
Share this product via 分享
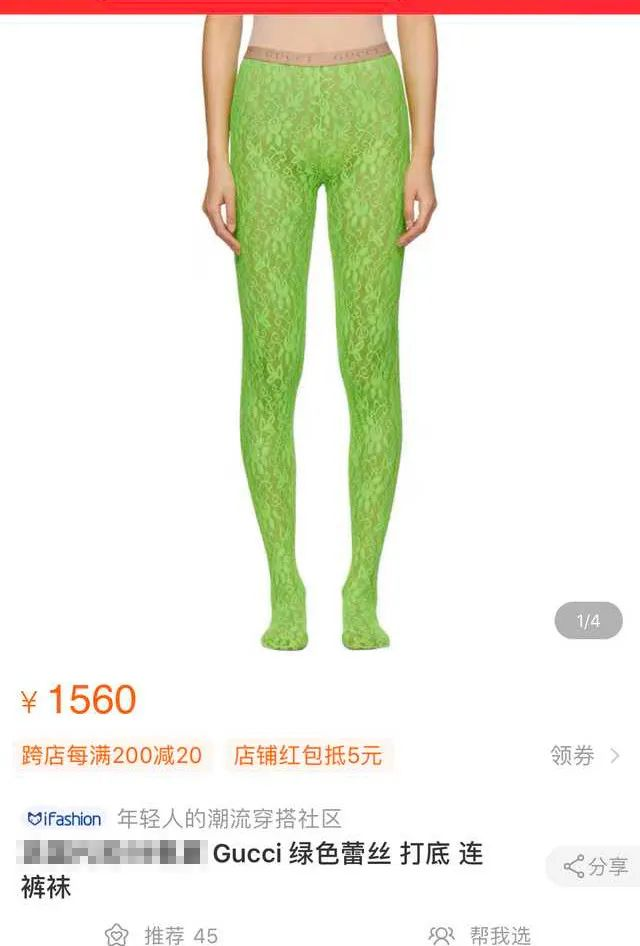point(595,866)
